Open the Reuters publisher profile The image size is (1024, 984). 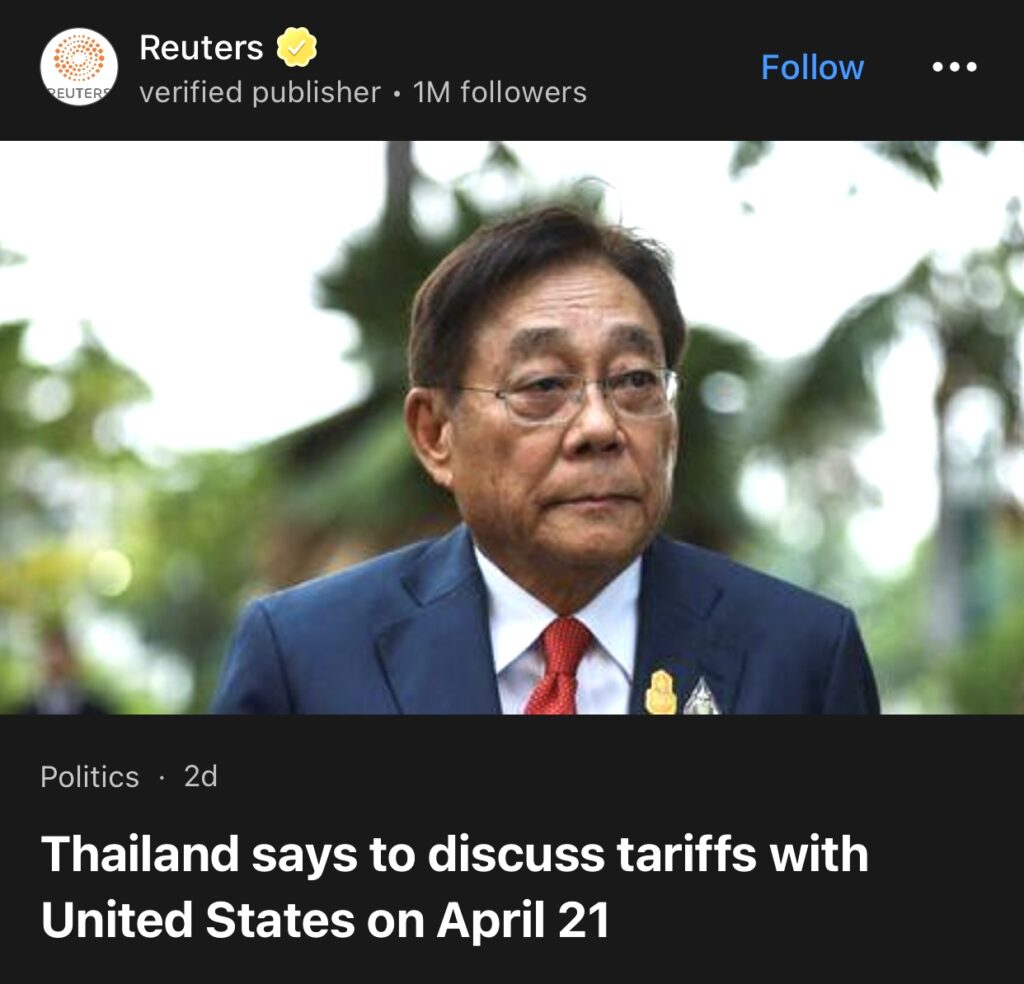[x=202, y=47]
